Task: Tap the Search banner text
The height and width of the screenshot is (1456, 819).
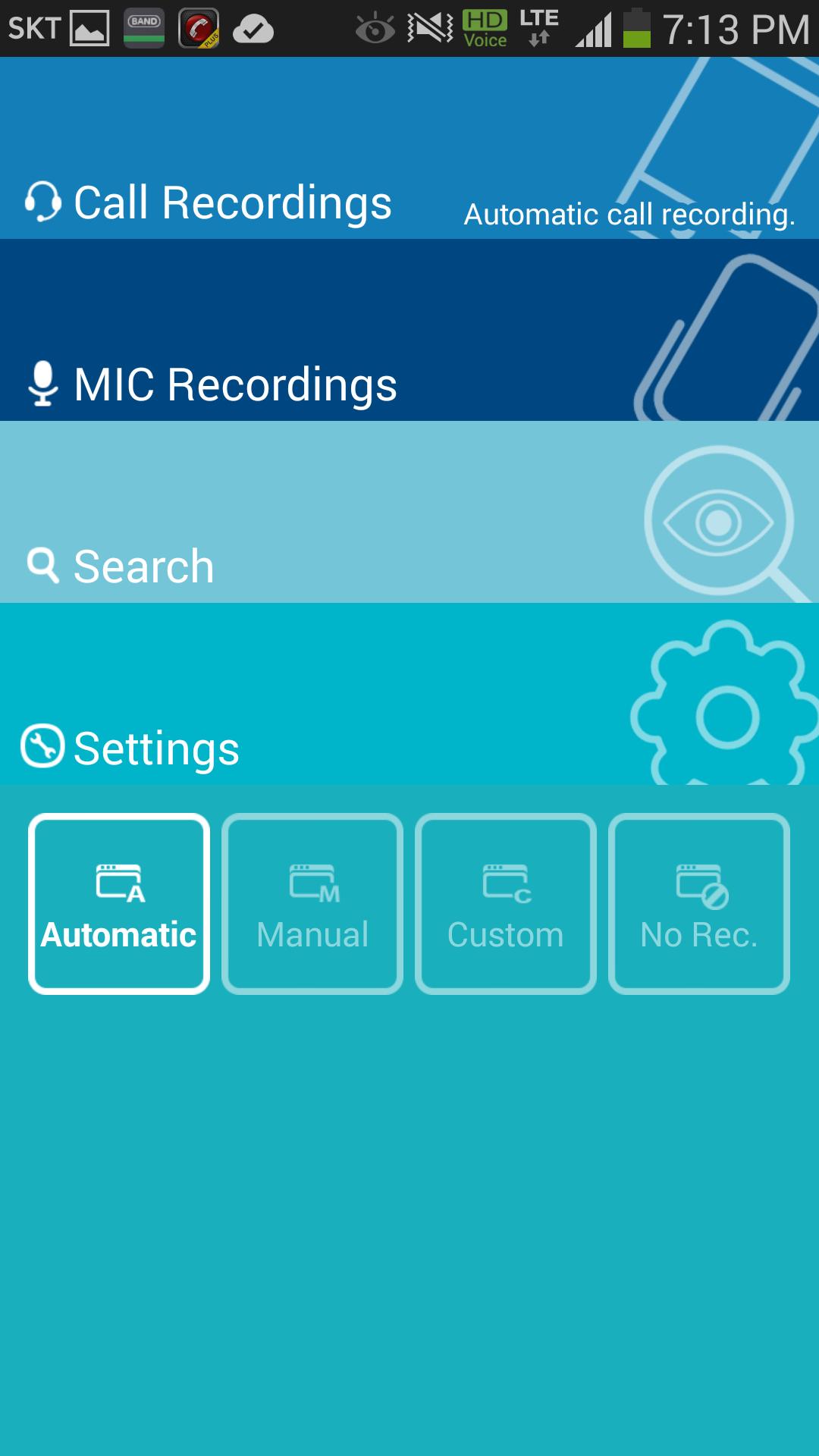Action: tap(143, 565)
